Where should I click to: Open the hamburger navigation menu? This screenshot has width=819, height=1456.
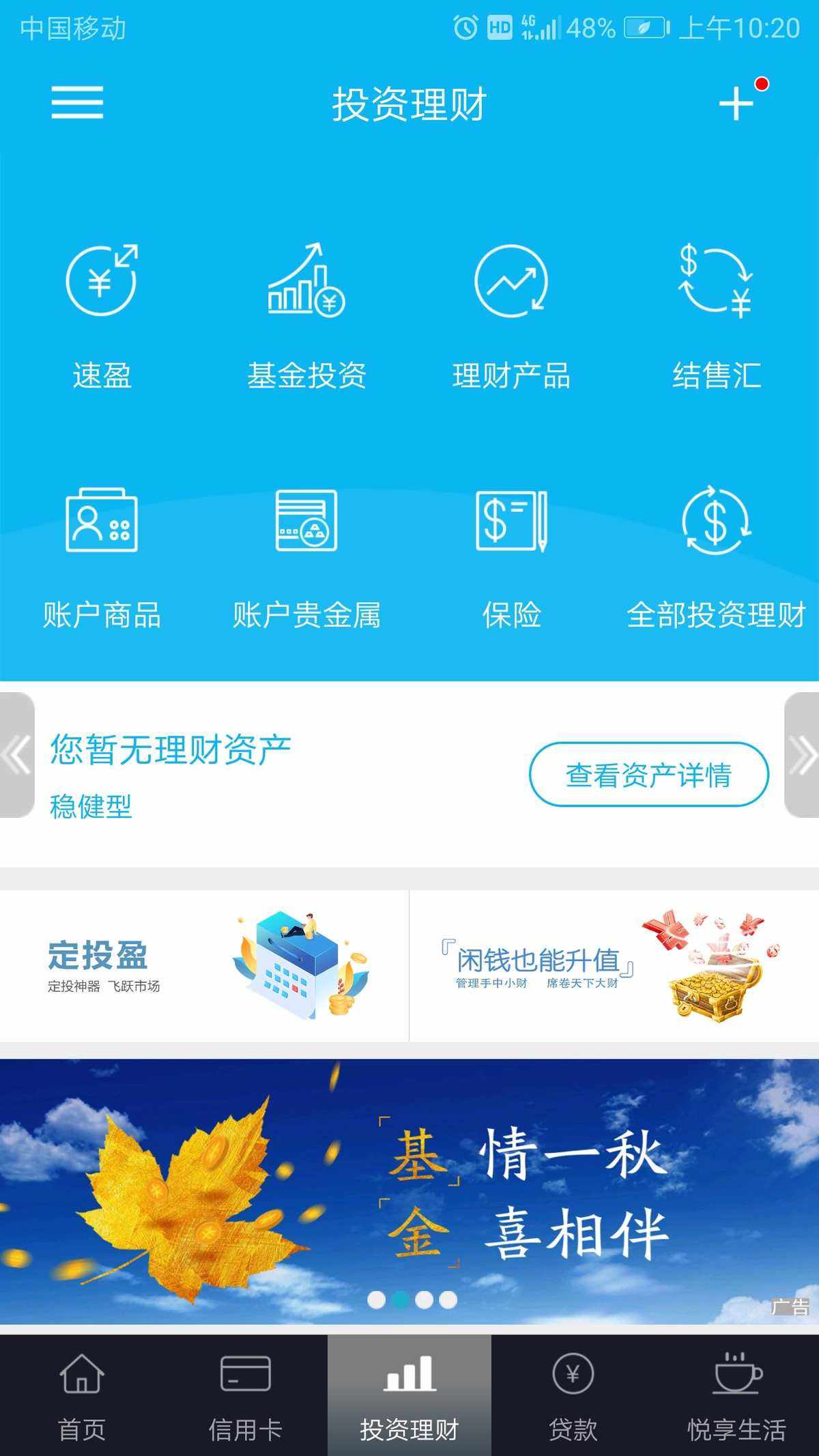[x=76, y=104]
